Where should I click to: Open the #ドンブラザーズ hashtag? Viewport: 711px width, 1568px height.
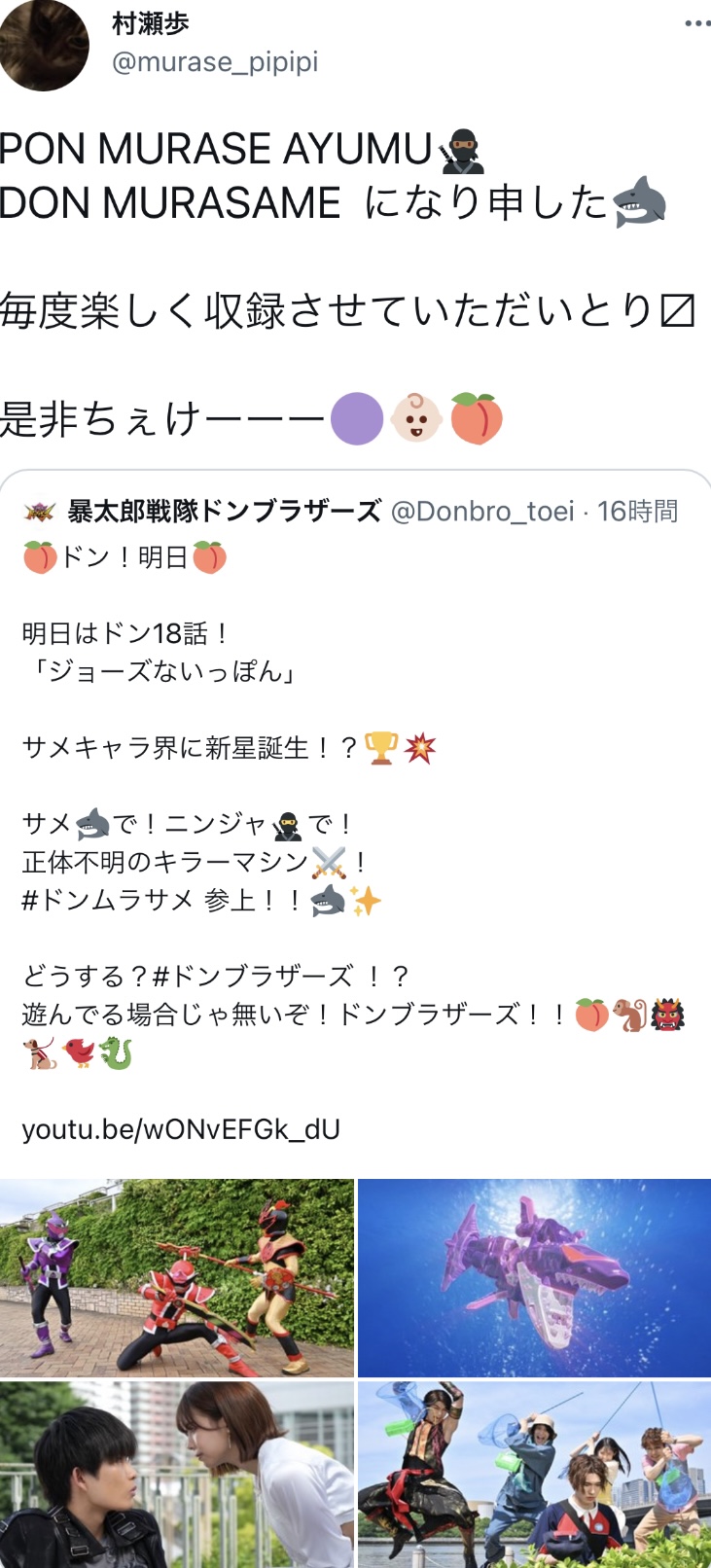(x=253, y=976)
